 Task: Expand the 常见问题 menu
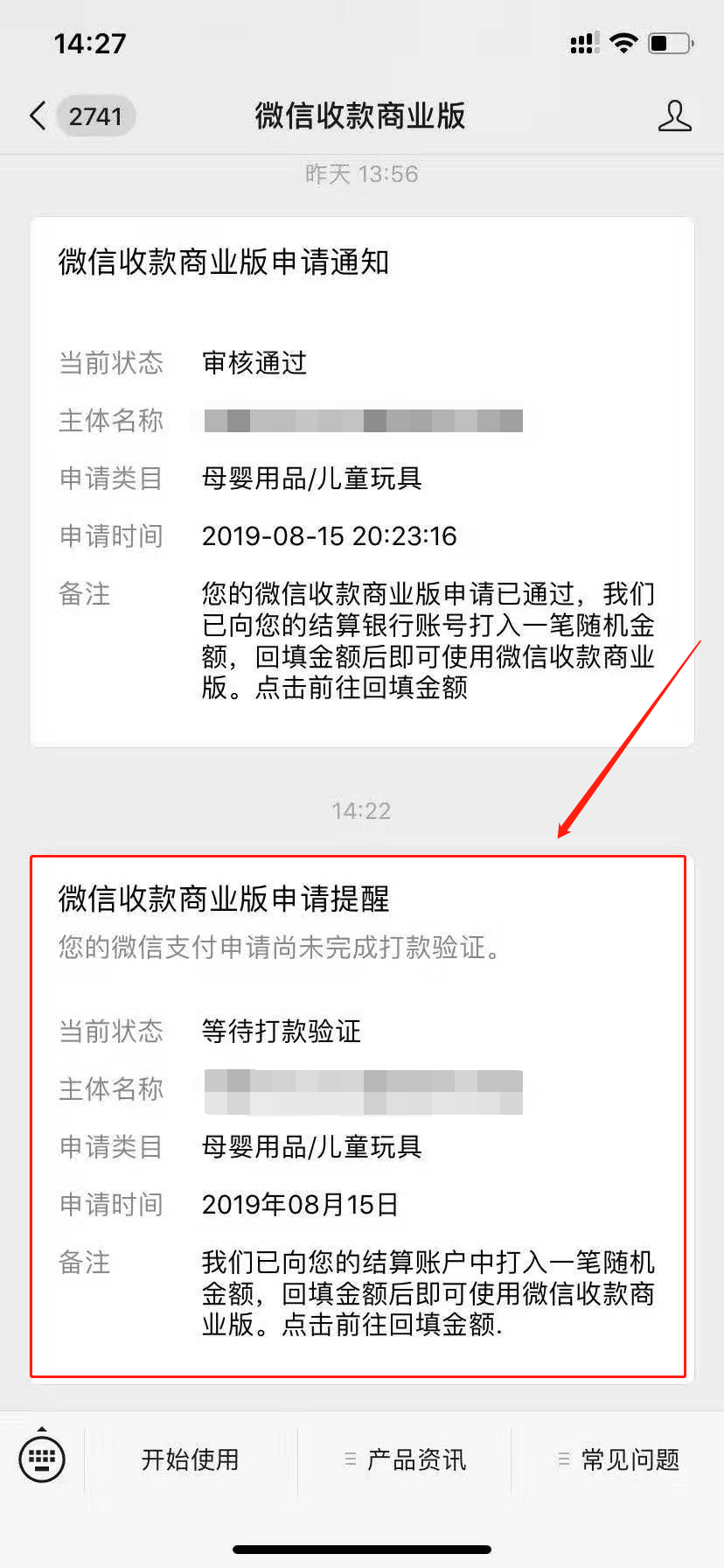point(619,1459)
